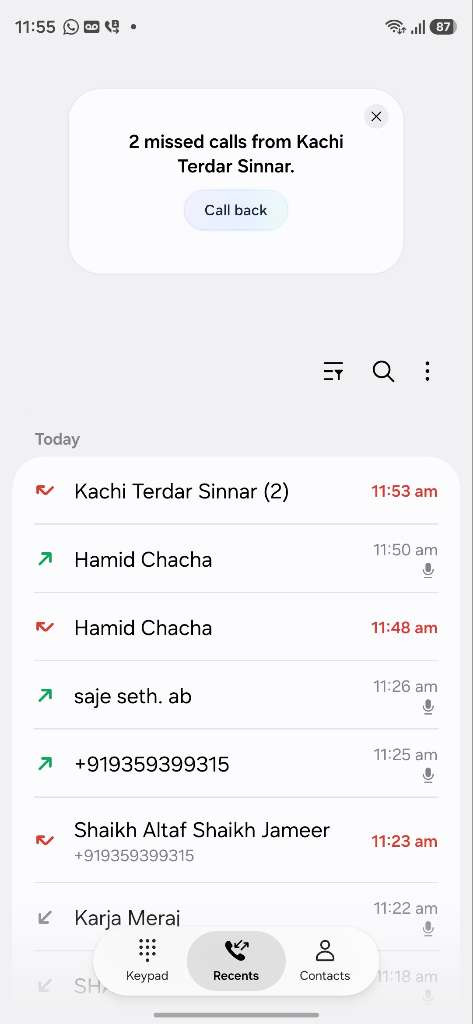
Task: Select the Recents tab
Action: pos(236,961)
